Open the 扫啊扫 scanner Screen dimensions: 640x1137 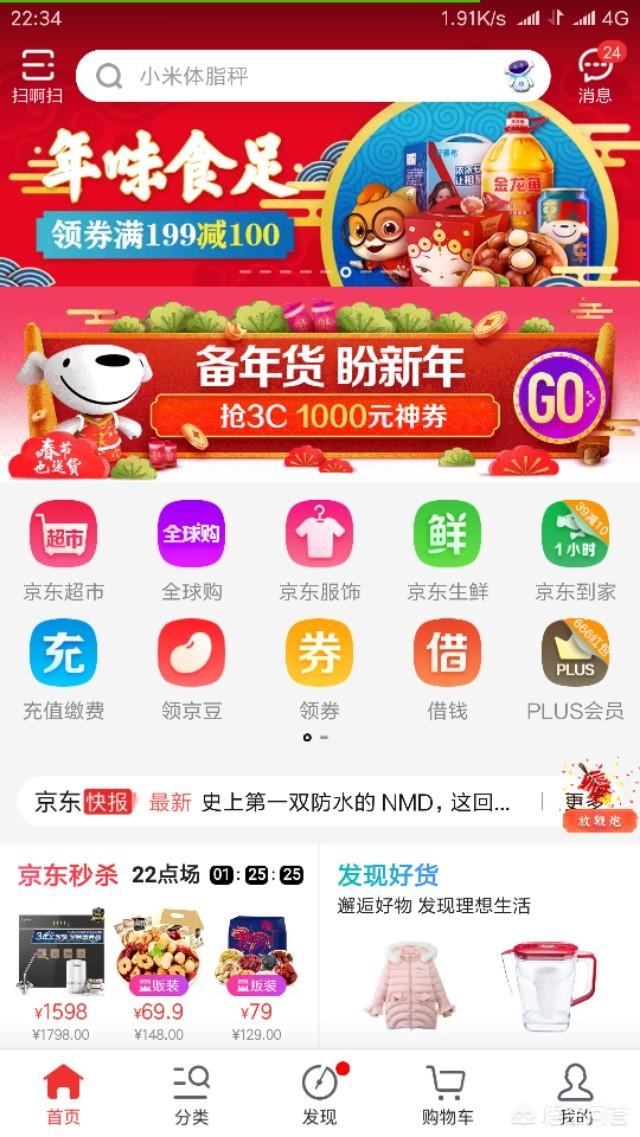[x=37, y=74]
